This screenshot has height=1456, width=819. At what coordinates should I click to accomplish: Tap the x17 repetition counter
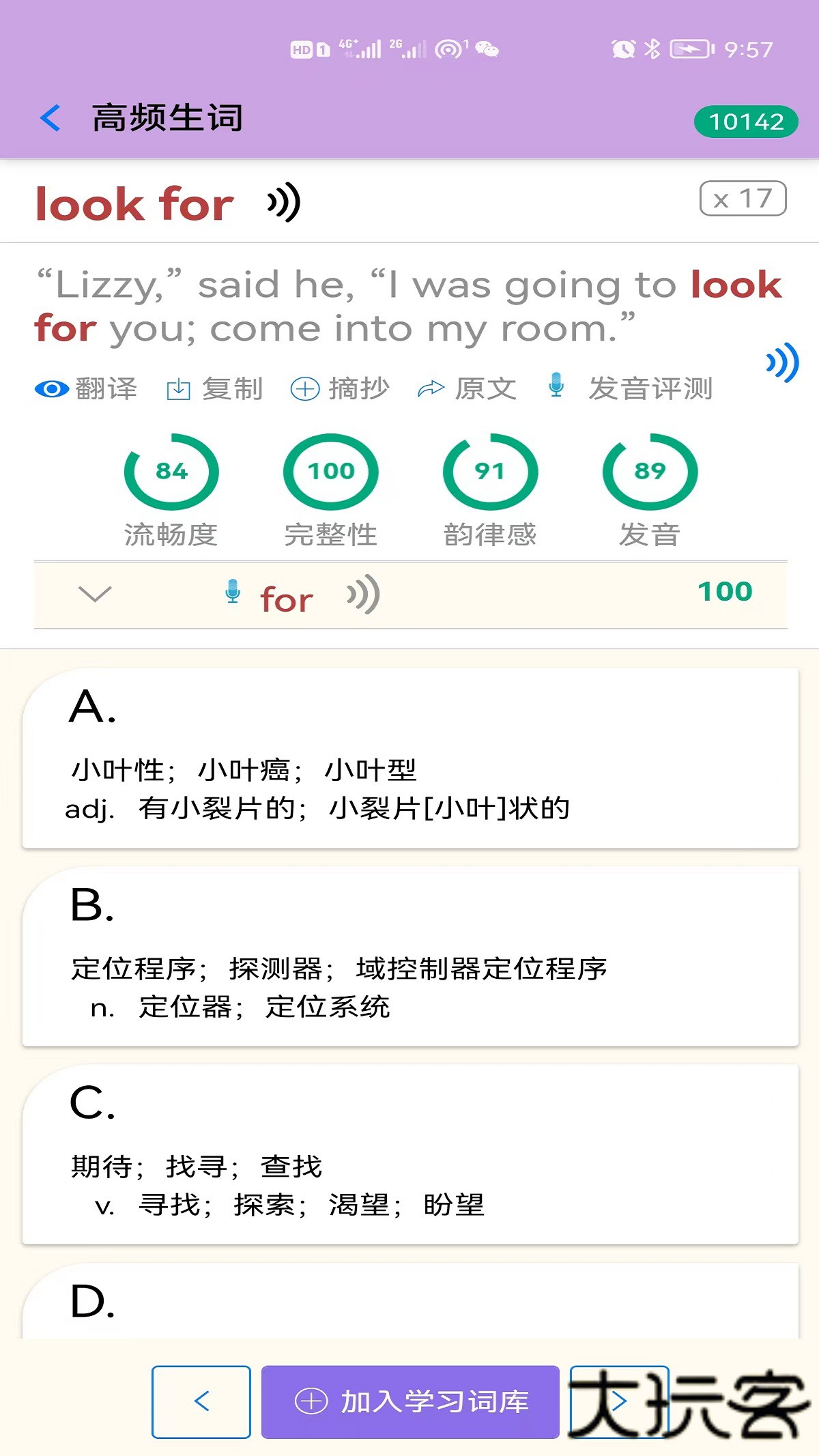click(742, 199)
